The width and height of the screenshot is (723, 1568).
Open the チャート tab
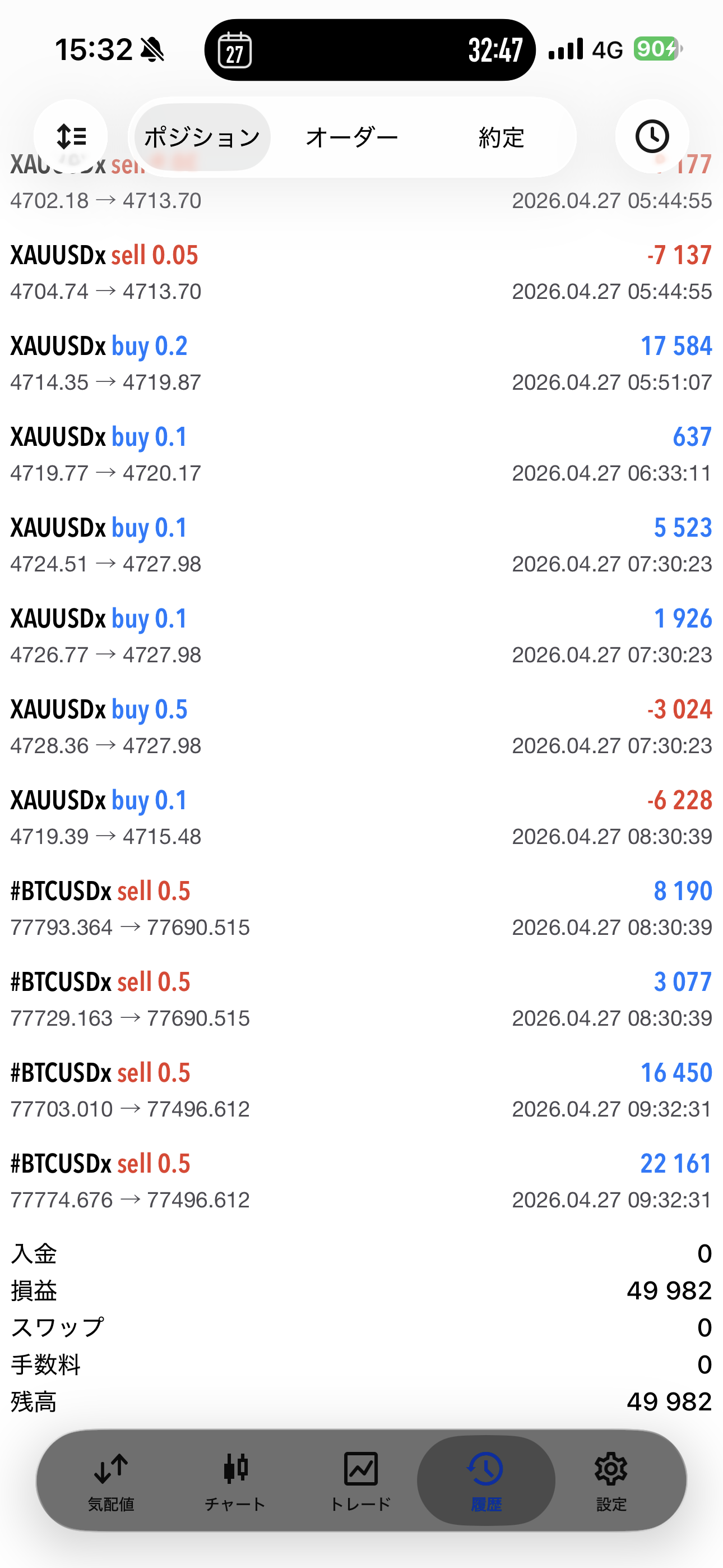pyautogui.click(x=235, y=1481)
